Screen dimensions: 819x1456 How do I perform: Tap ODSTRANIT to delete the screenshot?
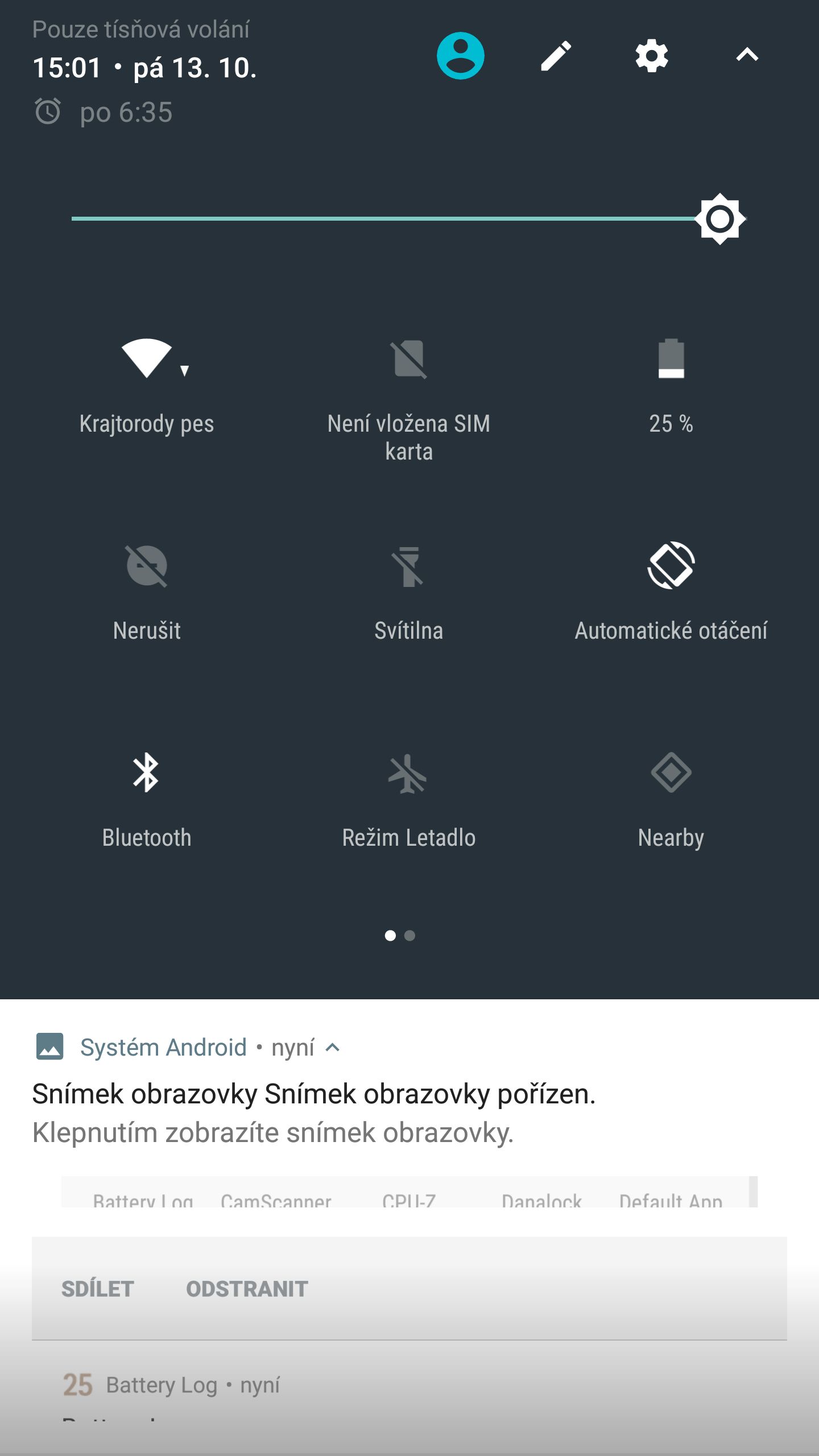247,1289
